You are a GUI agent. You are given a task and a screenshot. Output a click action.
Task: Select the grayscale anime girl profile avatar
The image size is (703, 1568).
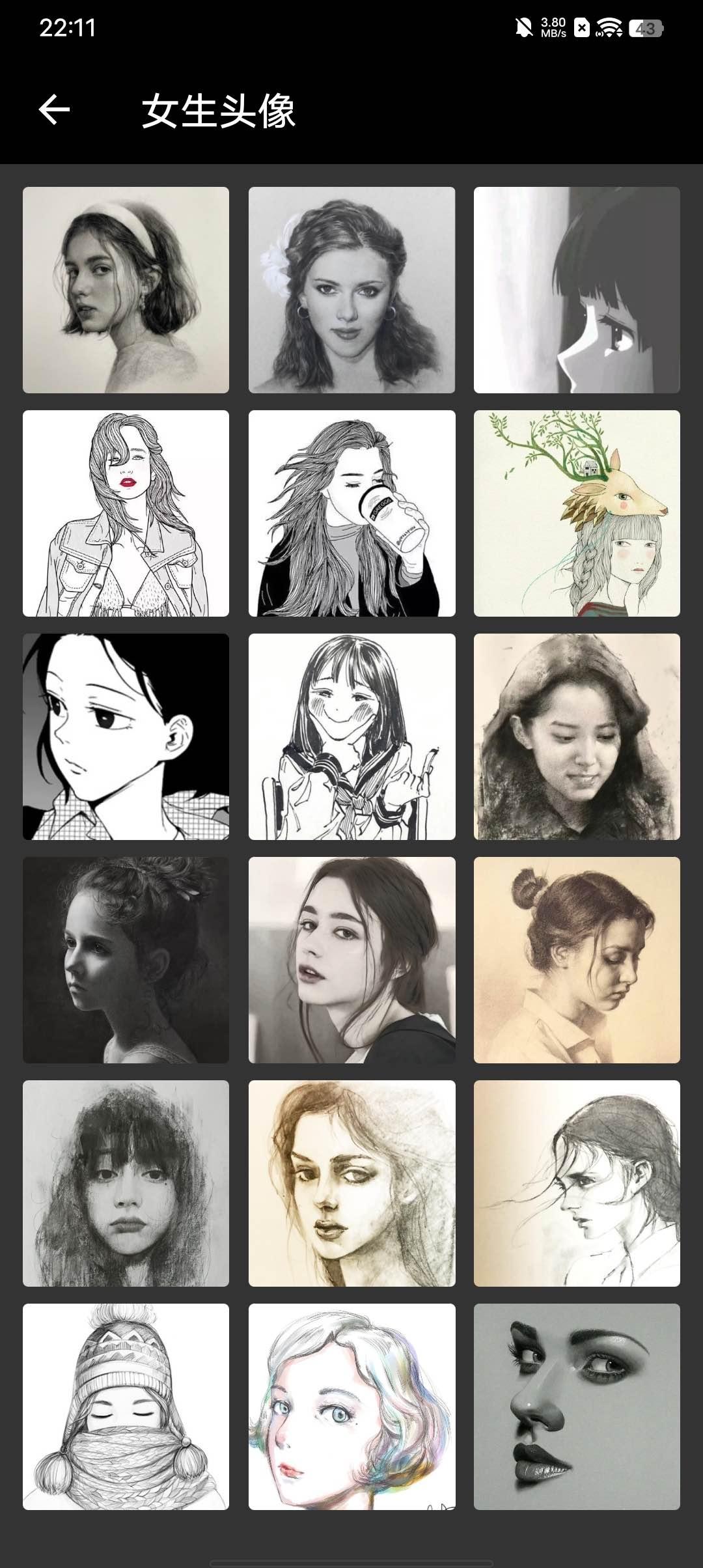coord(577,290)
